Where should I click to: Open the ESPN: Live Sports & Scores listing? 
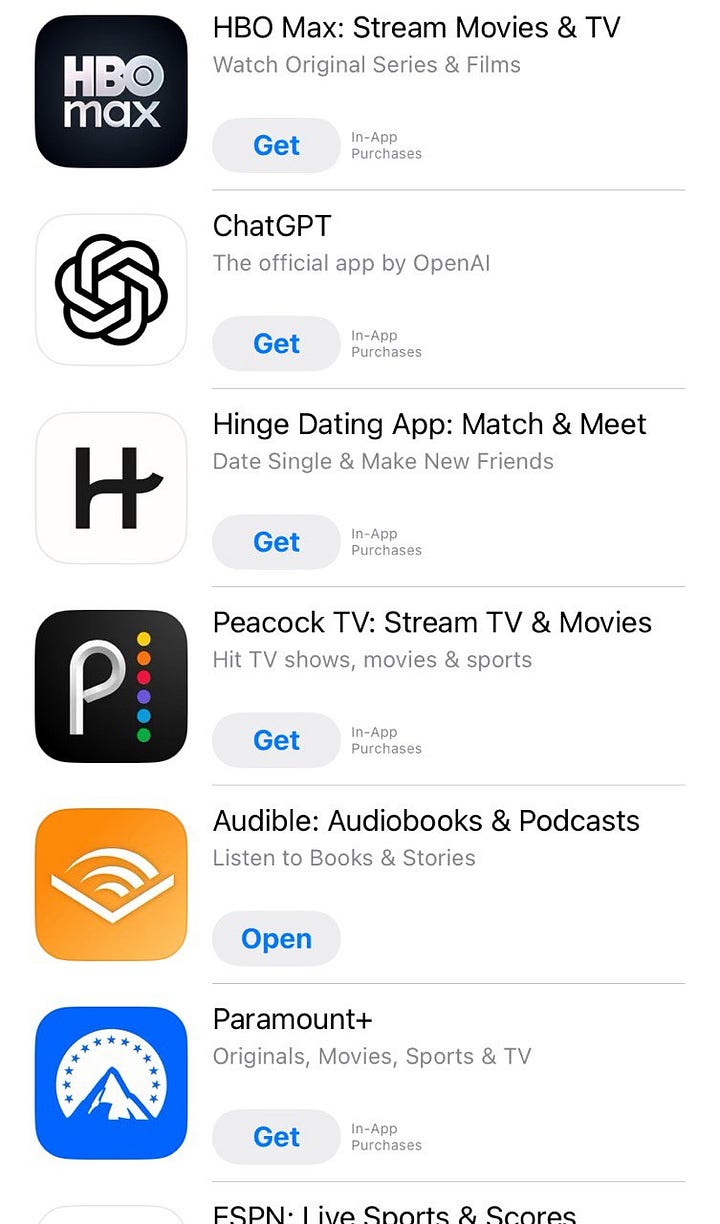click(x=394, y=1212)
